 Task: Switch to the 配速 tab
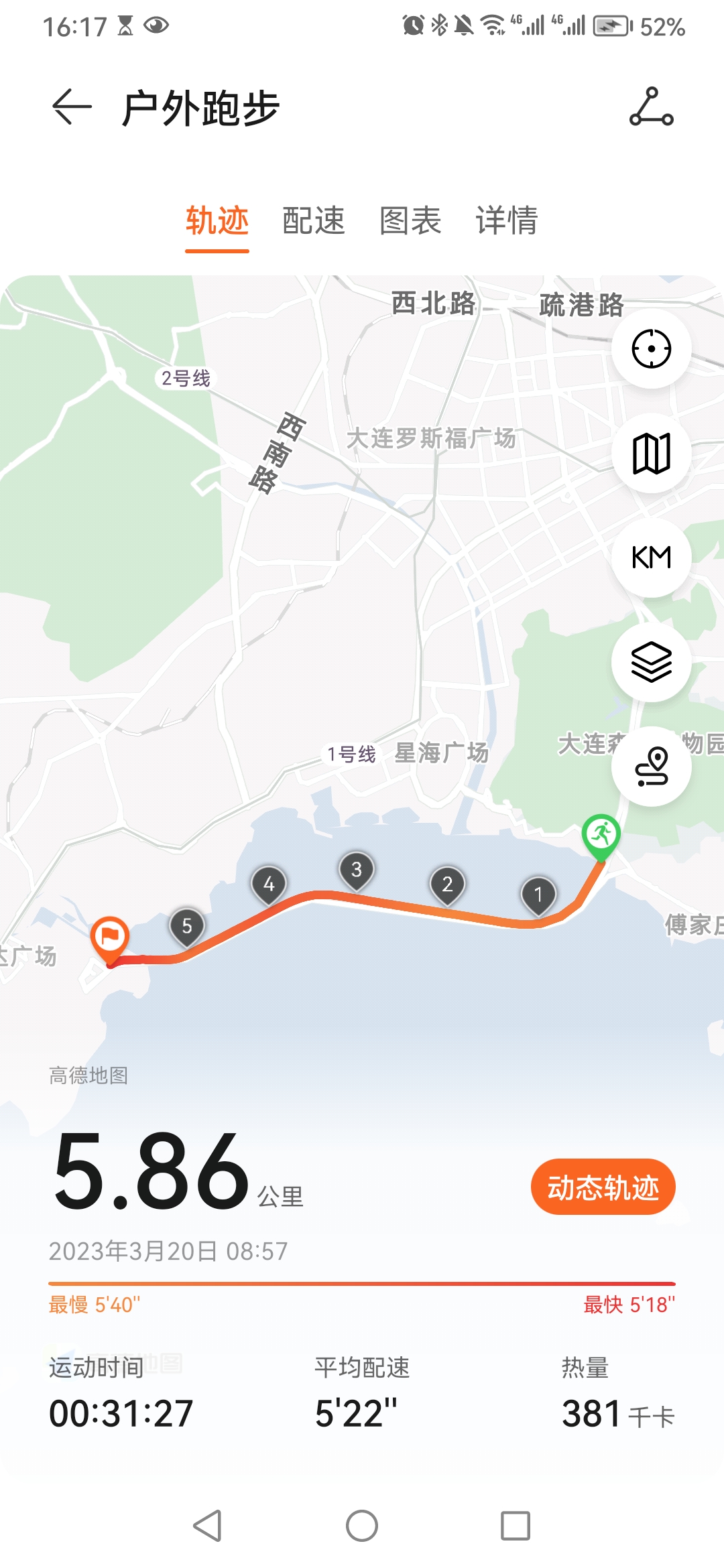(314, 220)
